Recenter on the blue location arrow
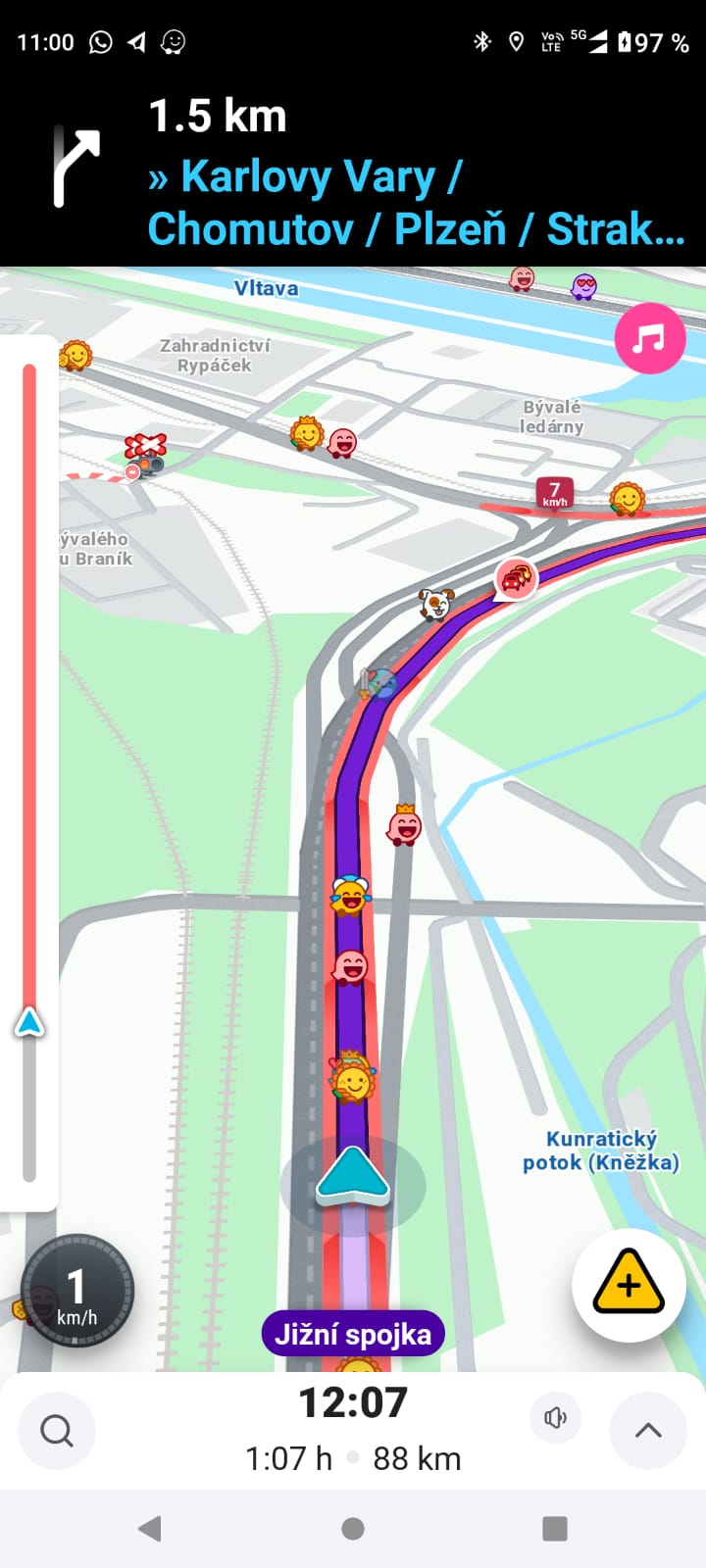The width and height of the screenshot is (706, 1568). pyautogui.click(x=353, y=1178)
